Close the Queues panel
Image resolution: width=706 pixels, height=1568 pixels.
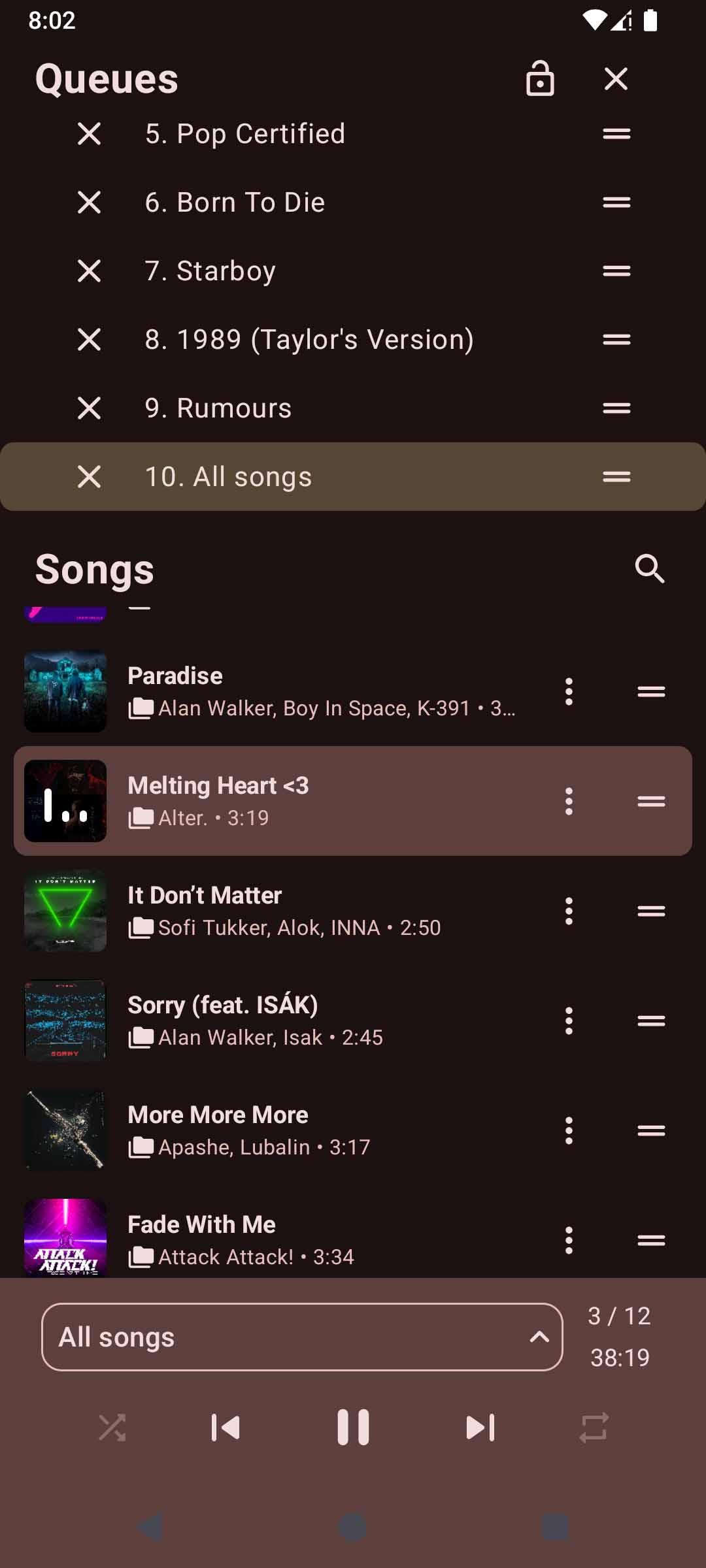(x=616, y=79)
